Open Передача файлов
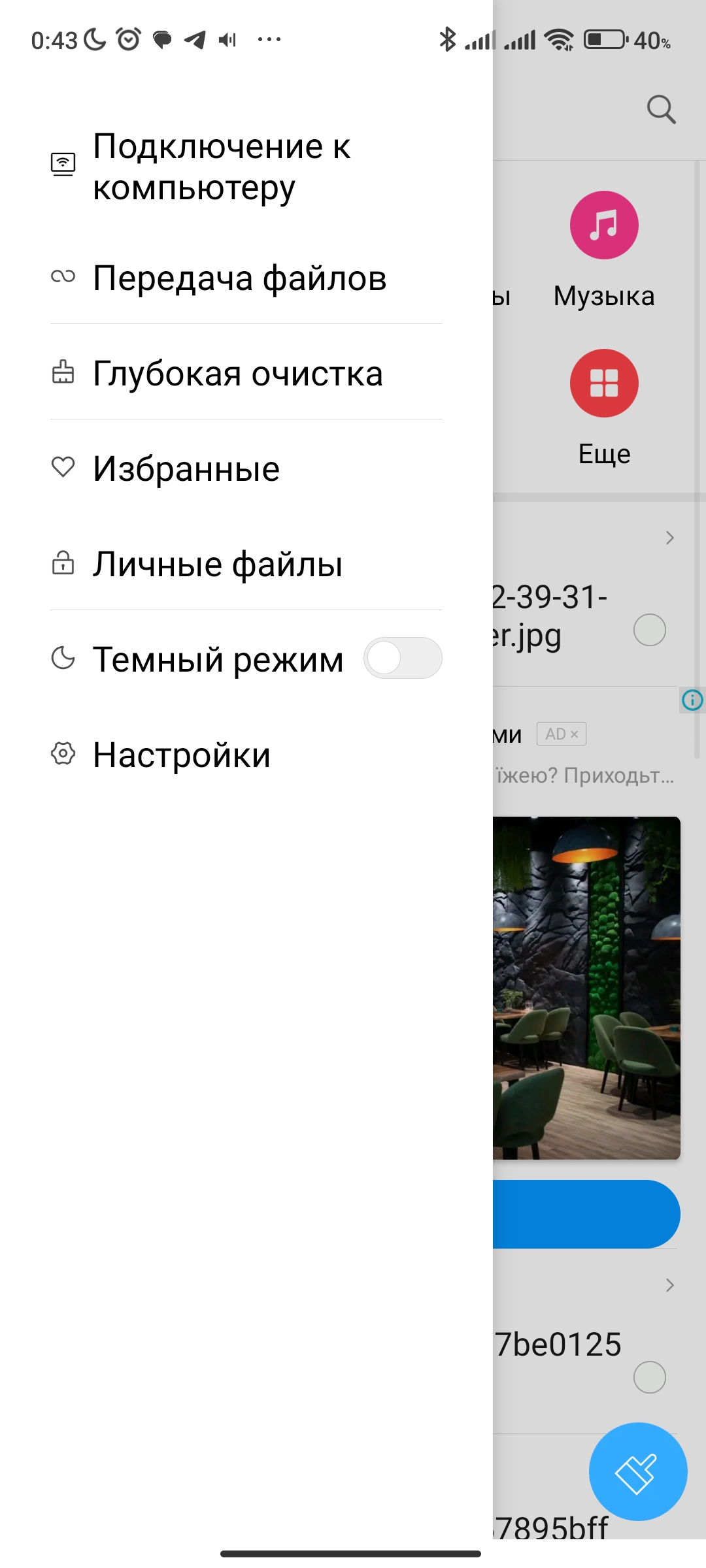The height and width of the screenshot is (1568, 706). click(246, 278)
